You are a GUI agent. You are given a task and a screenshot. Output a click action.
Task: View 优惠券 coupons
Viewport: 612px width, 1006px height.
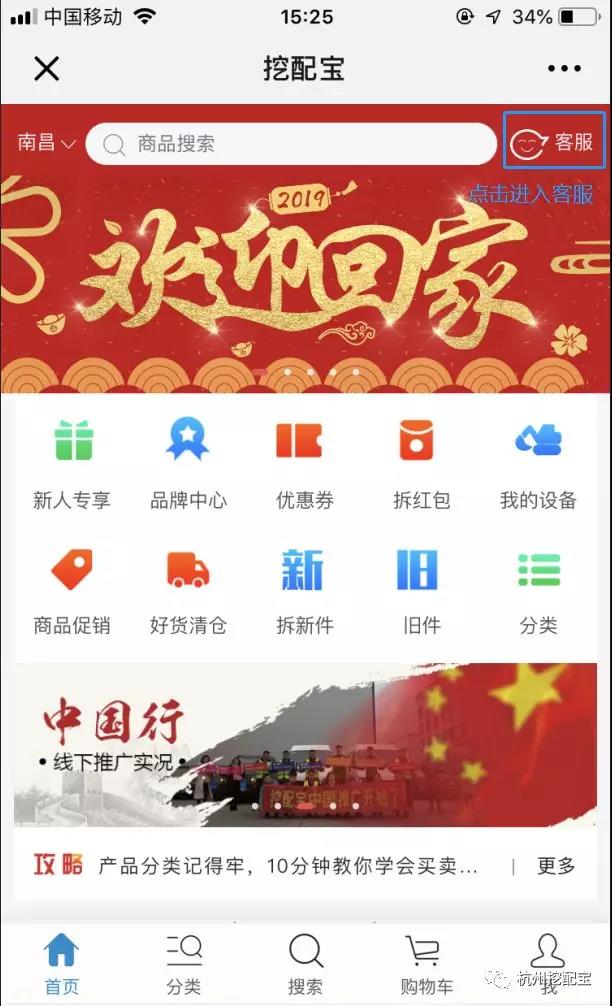304,463
